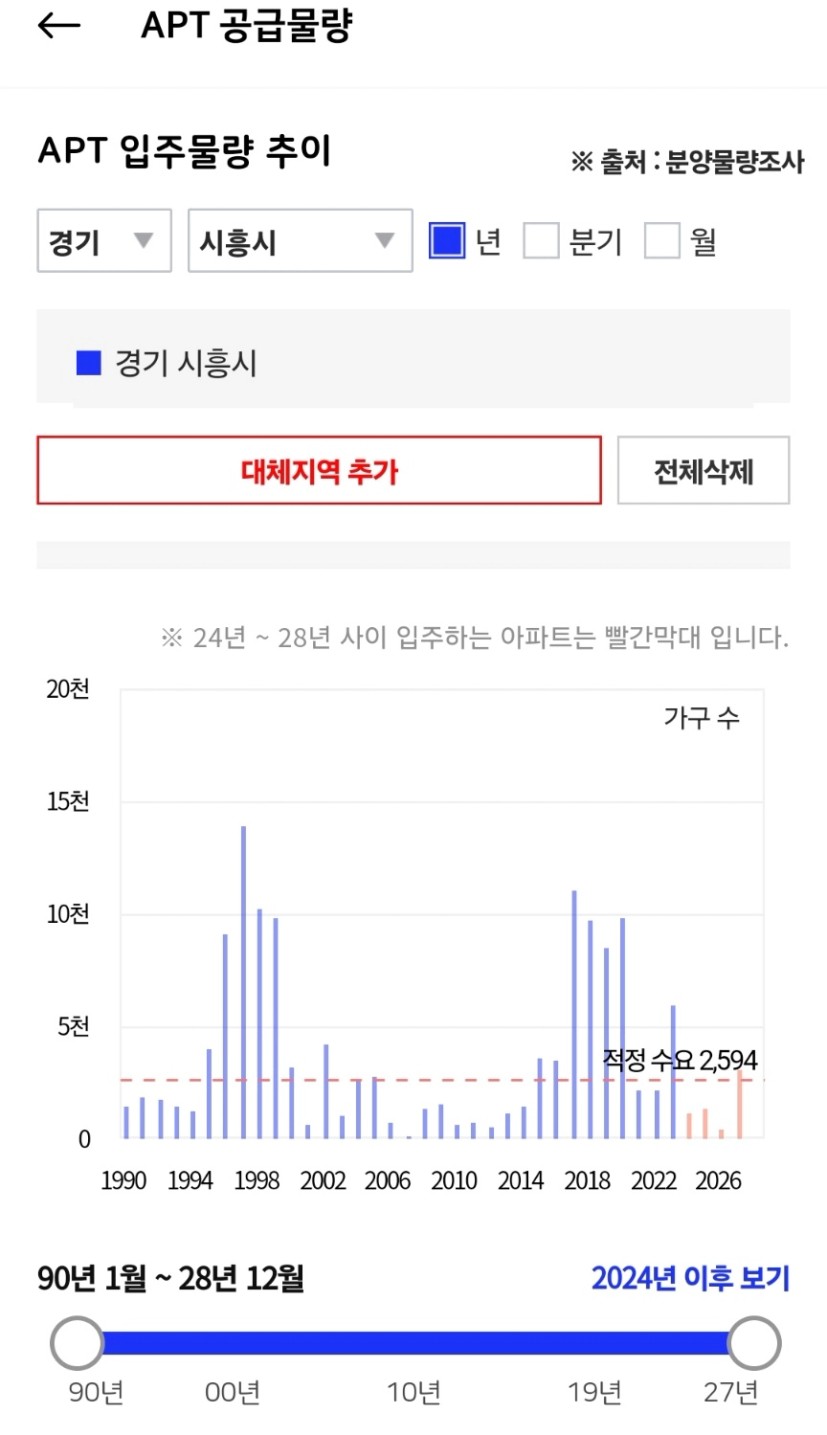
Task: Select the 월 (monthly) checkbox
Action: (x=661, y=241)
